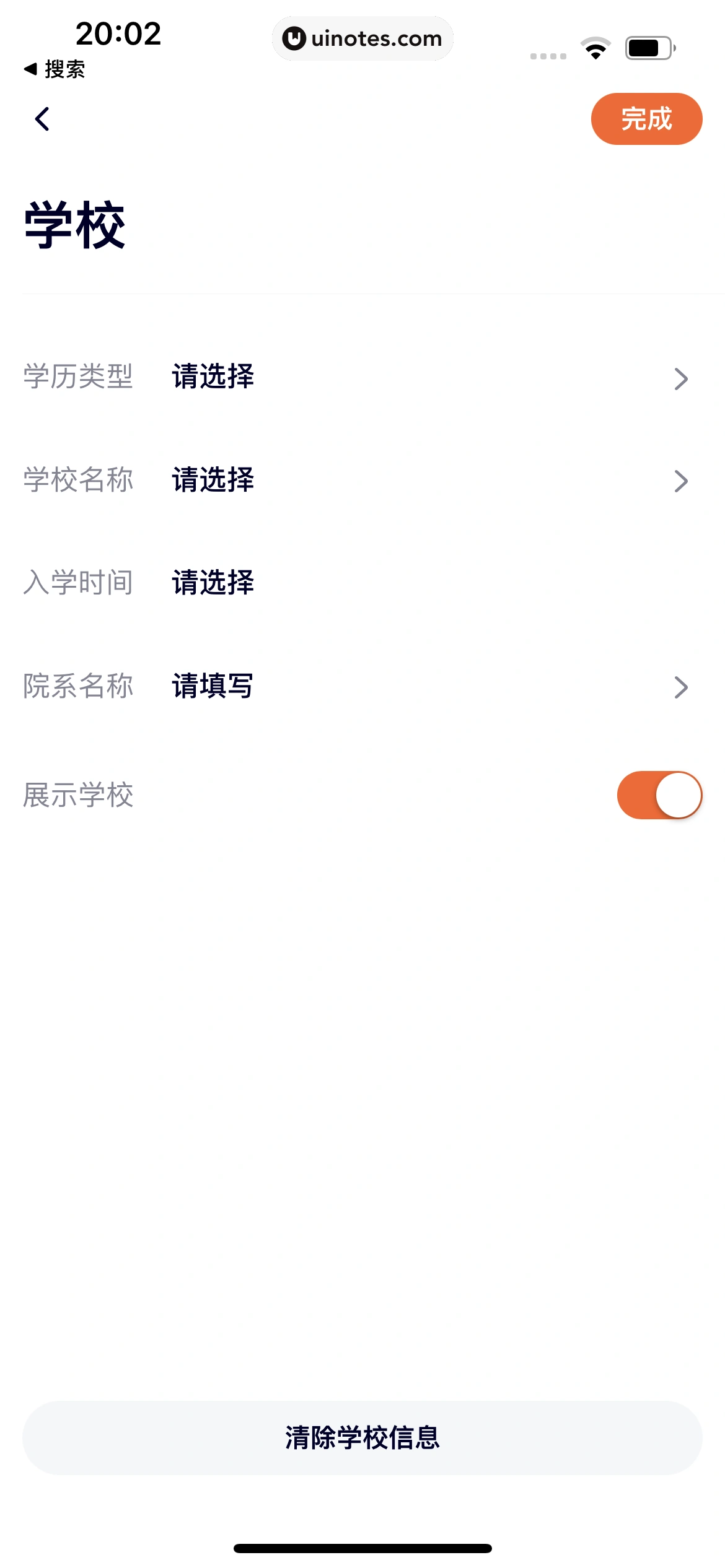Tap the chevron beside 学历类型 row
Viewport: 725px width, 1568px height.
click(681, 378)
